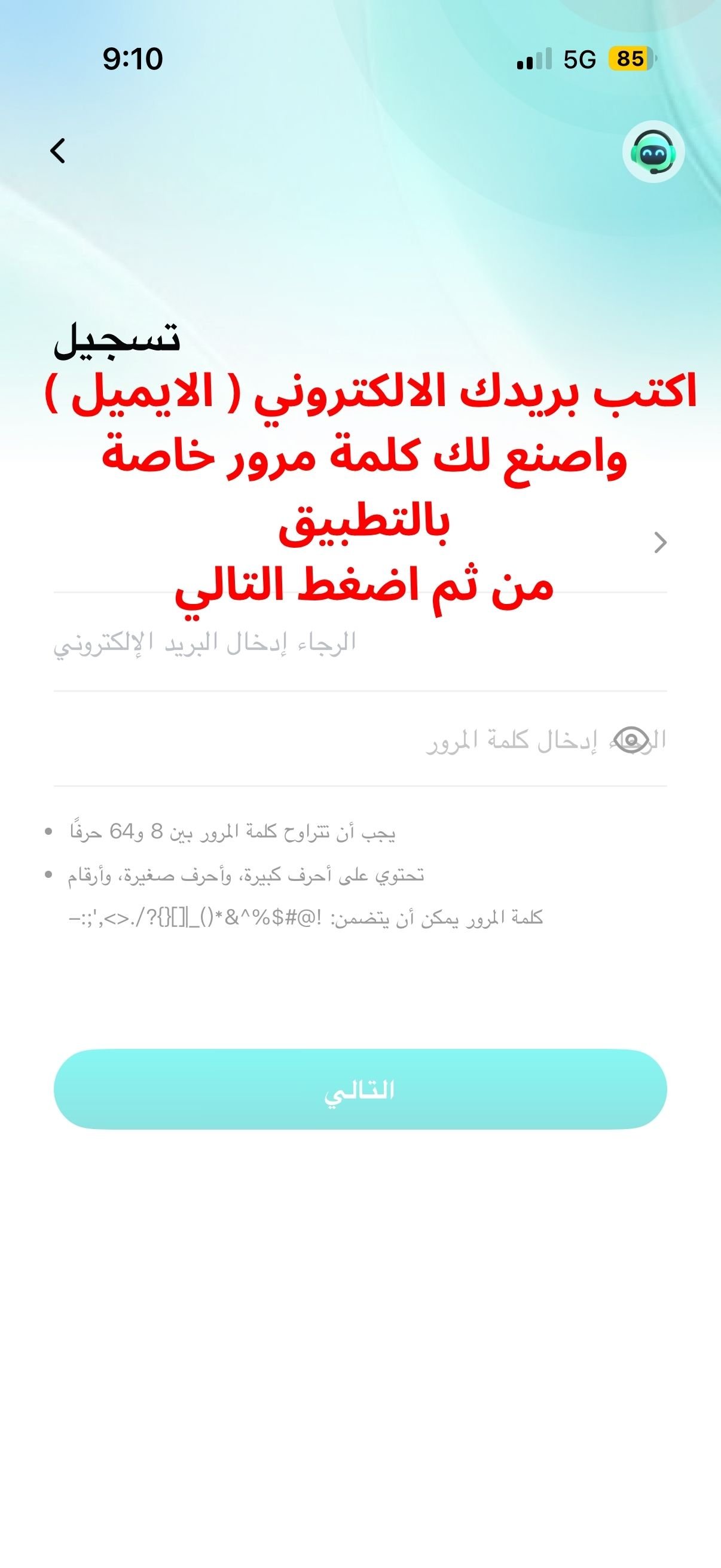Open the support chatbot assistant
721x1568 pixels.
[653, 152]
